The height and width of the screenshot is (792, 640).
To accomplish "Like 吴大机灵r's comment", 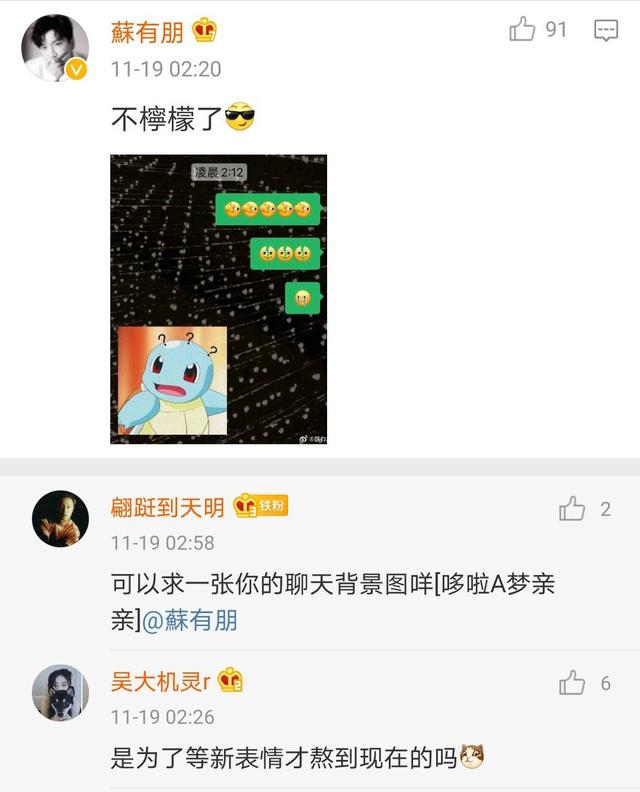I will click(x=572, y=683).
